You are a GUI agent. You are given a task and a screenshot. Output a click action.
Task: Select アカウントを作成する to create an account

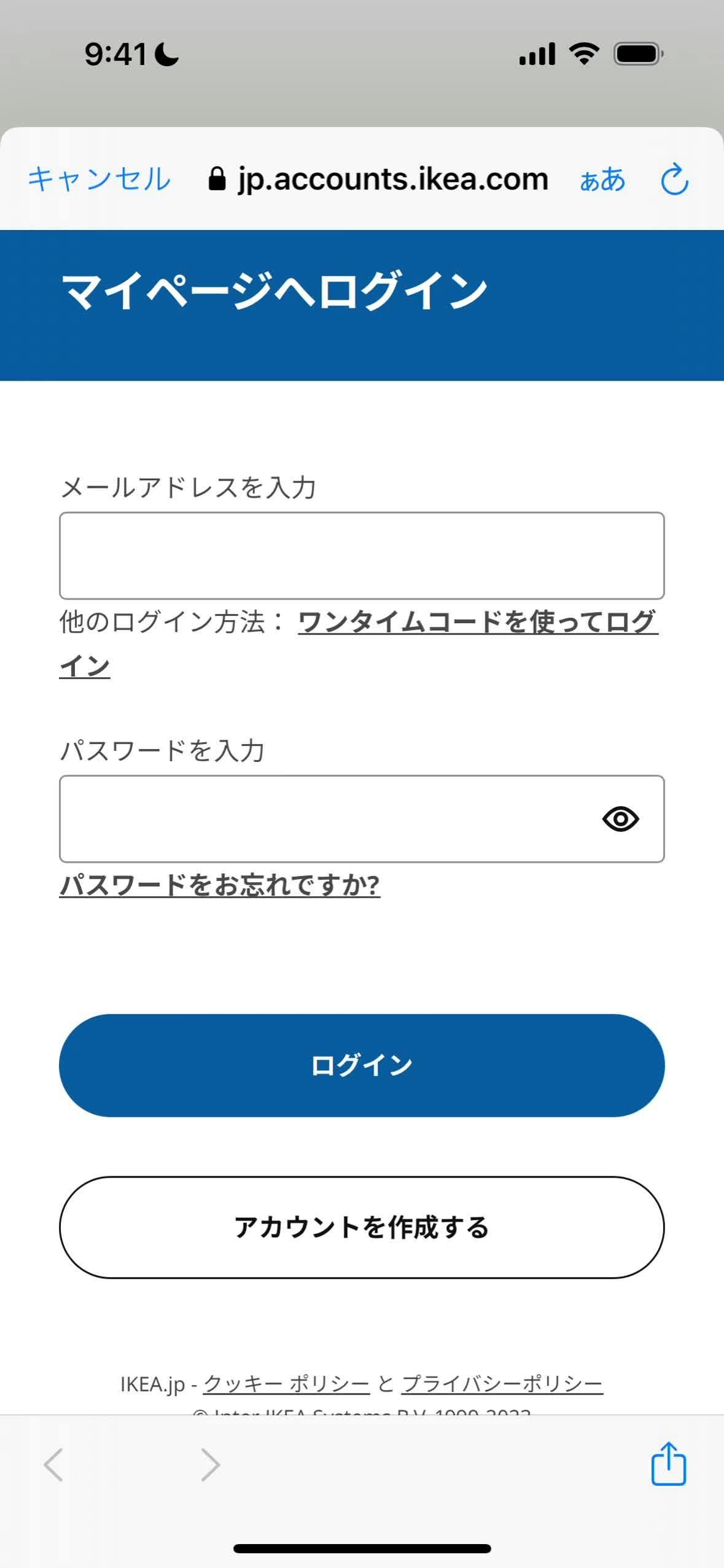[x=362, y=1227]
